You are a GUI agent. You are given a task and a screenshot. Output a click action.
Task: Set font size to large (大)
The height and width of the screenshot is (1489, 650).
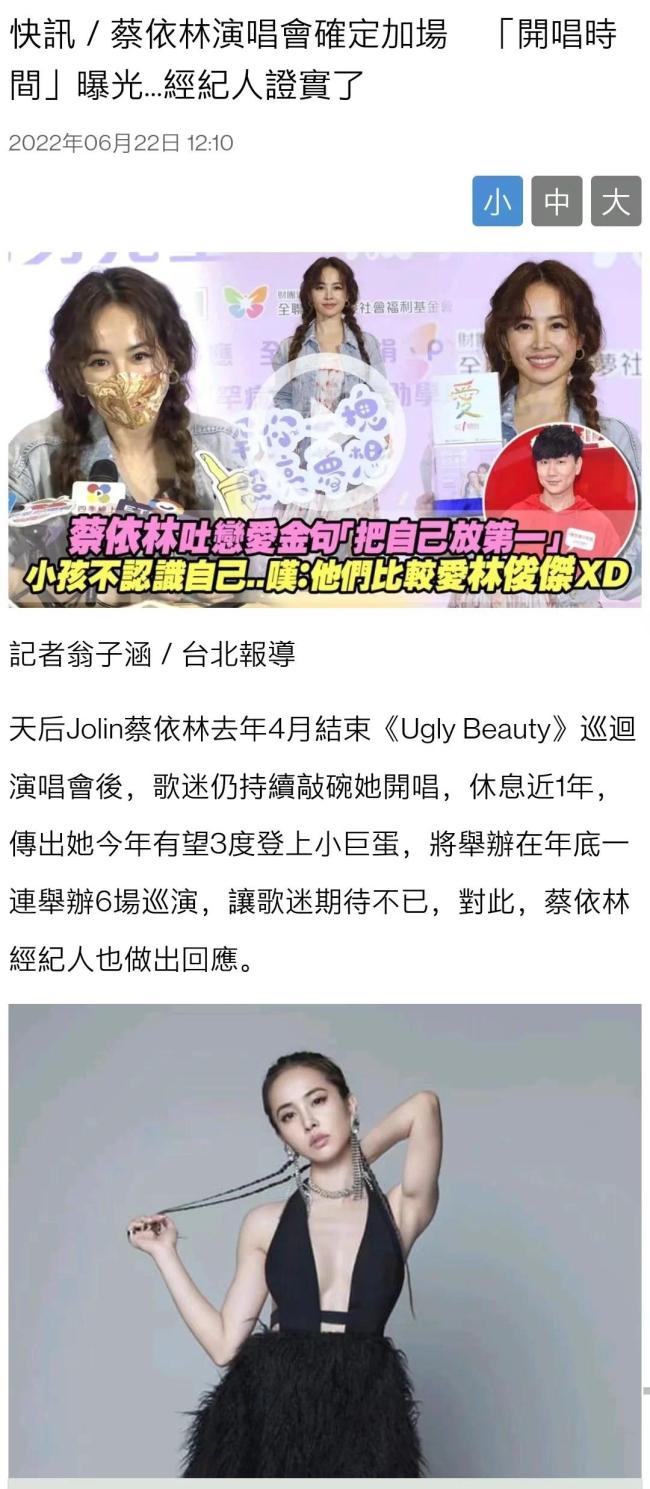[615, 202]
